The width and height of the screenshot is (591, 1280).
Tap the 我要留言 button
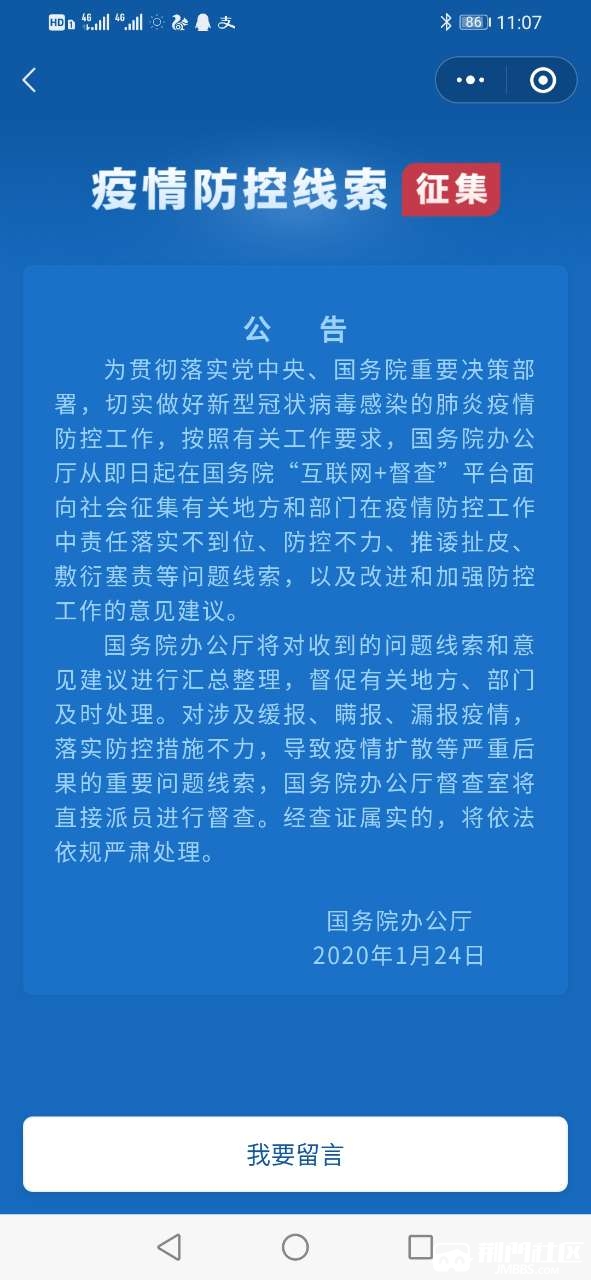pyautogui.click(x=295, y=1154)
